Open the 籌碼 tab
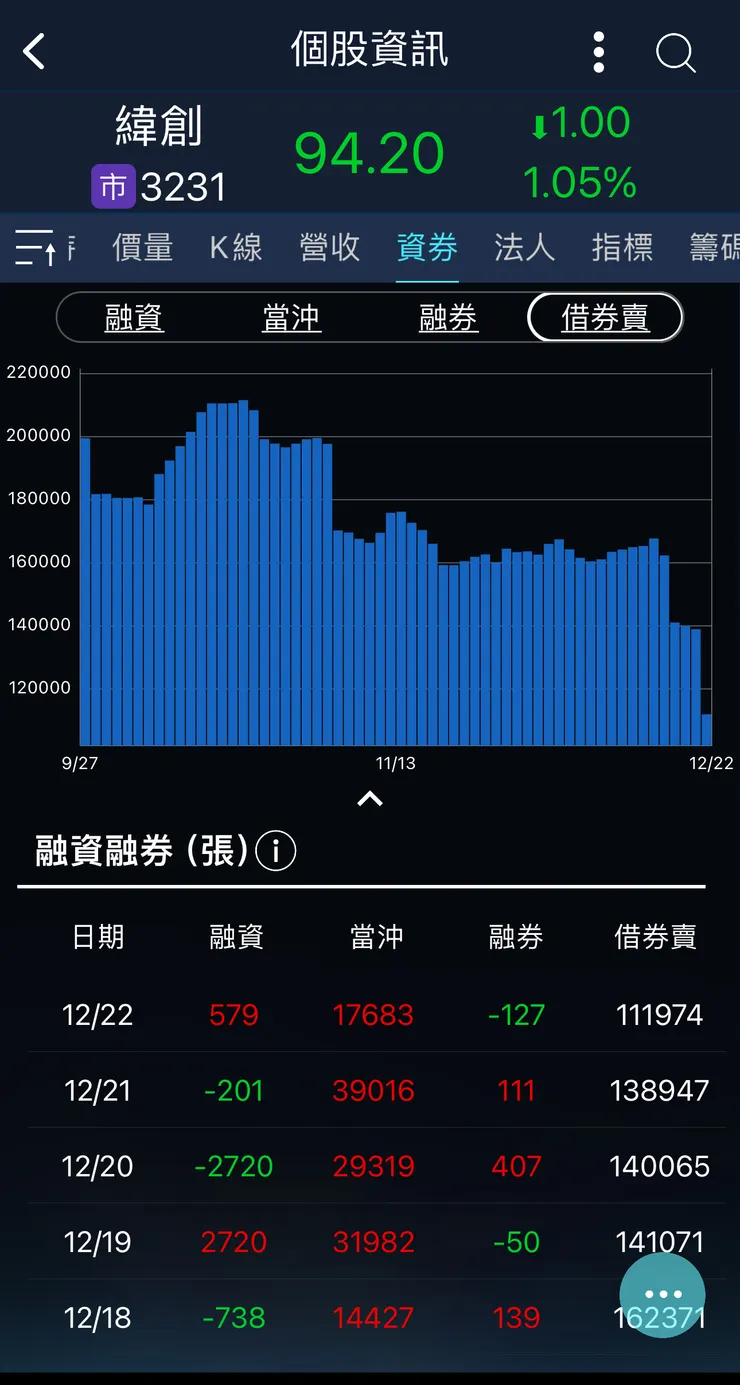Screen dimensions: 740x1385 click(x=714, y=248)
